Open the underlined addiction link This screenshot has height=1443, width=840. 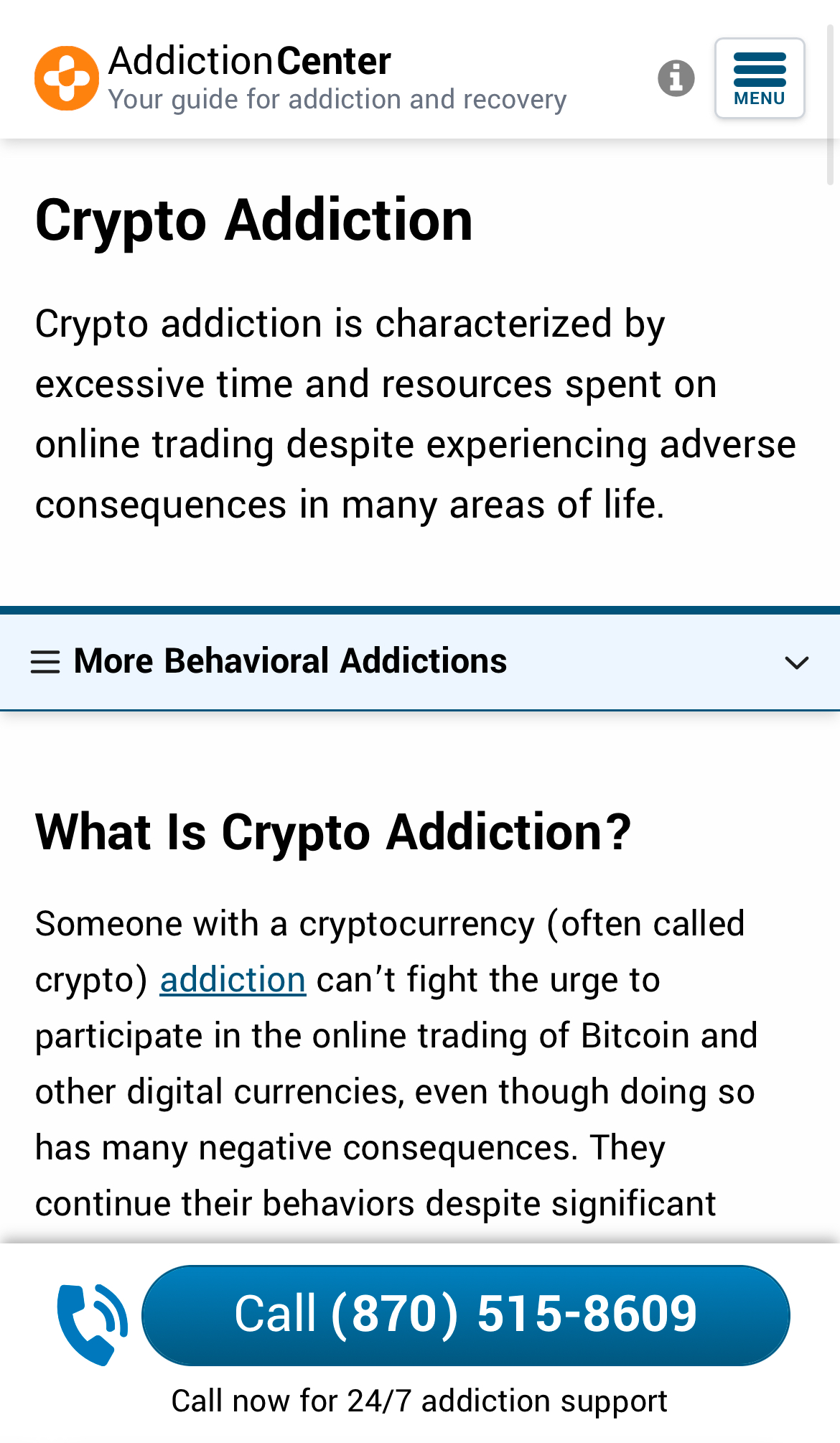(233, 980)
